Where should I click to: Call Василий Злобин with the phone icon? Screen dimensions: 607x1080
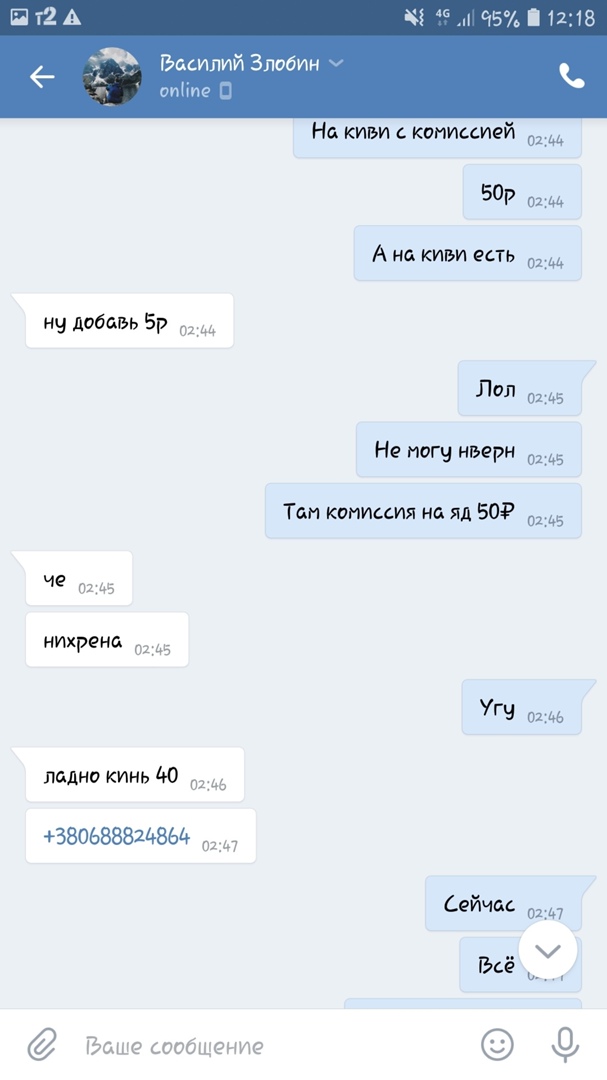point(571,77)
